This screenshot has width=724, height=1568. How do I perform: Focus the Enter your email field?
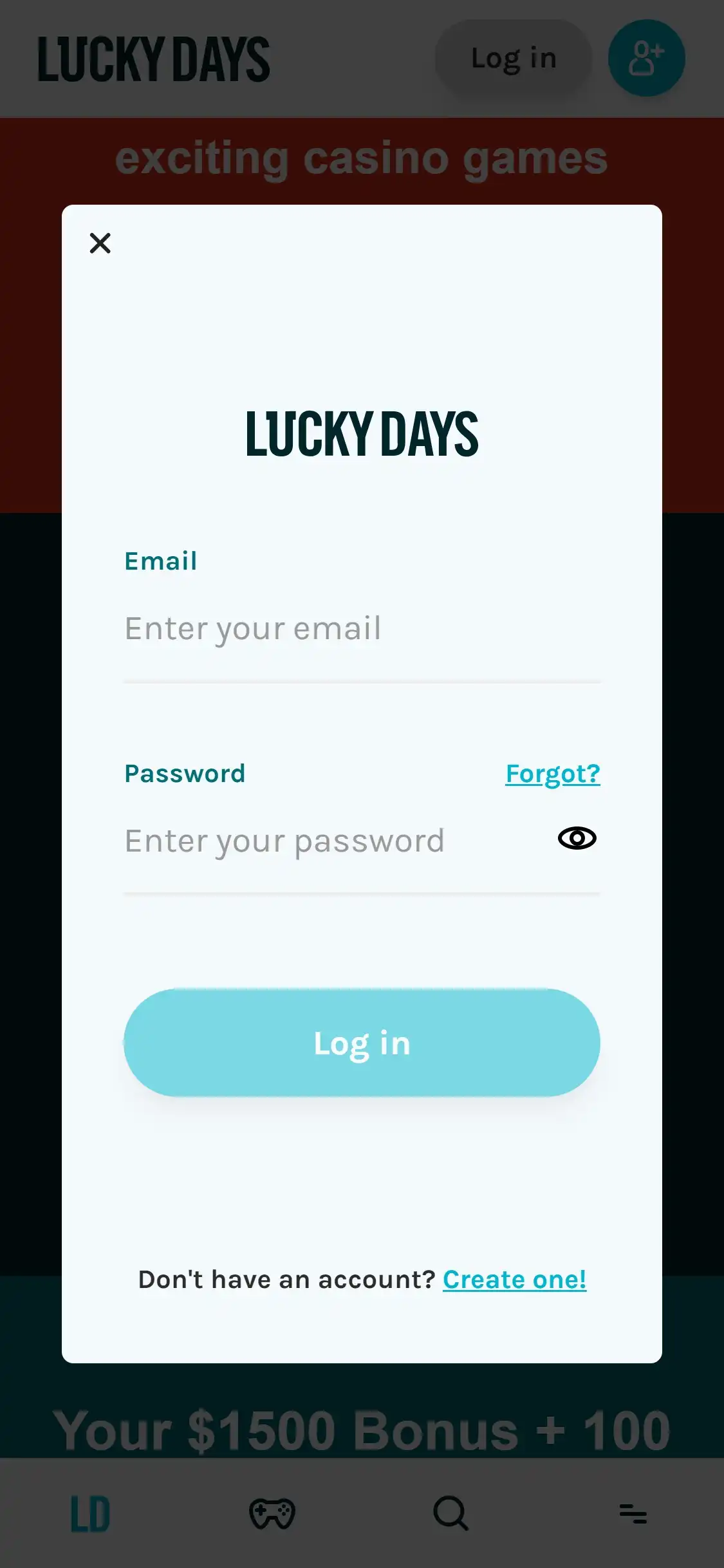pos(362,629)
